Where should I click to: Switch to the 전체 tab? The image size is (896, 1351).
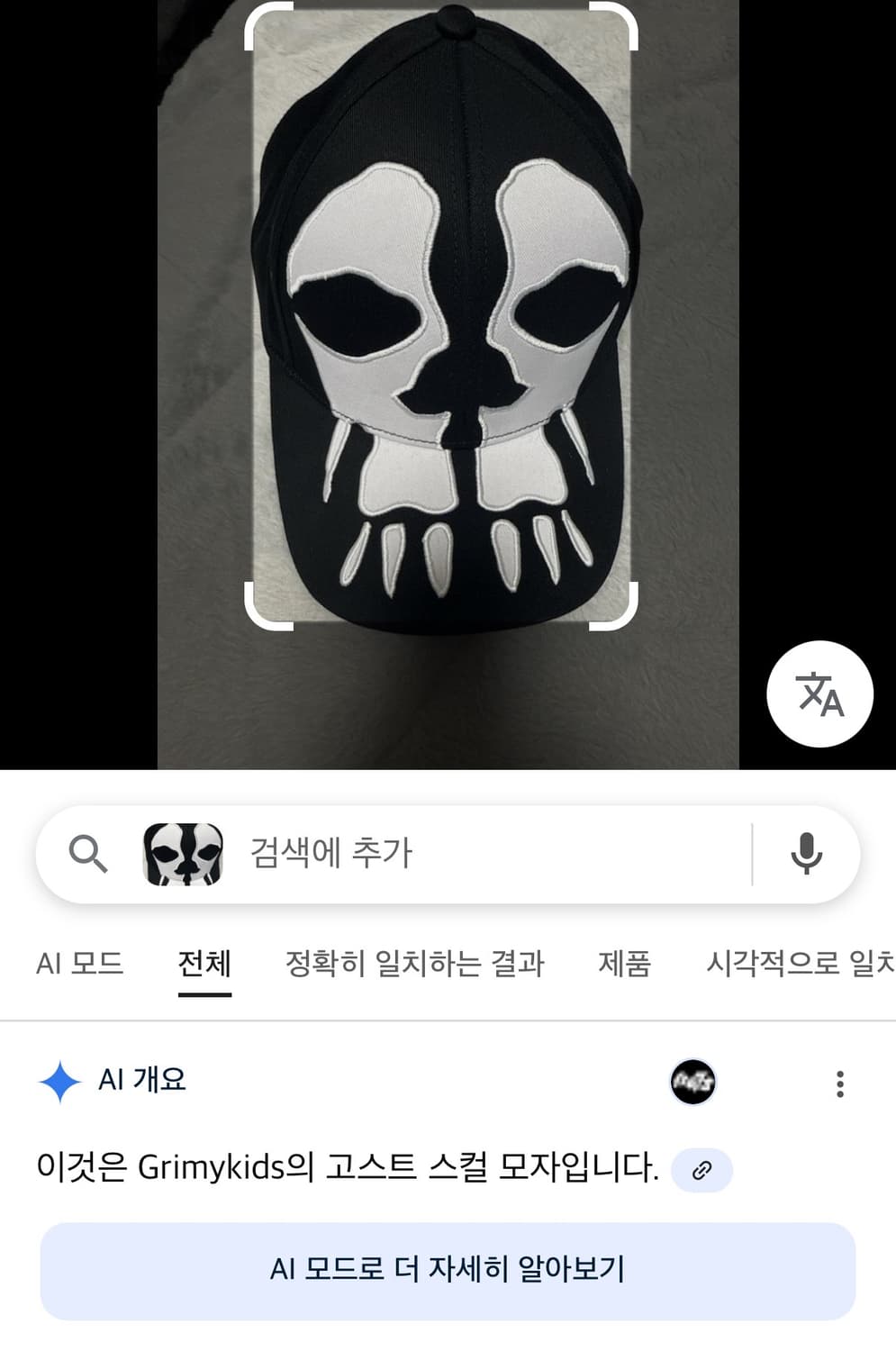(204, 964)
